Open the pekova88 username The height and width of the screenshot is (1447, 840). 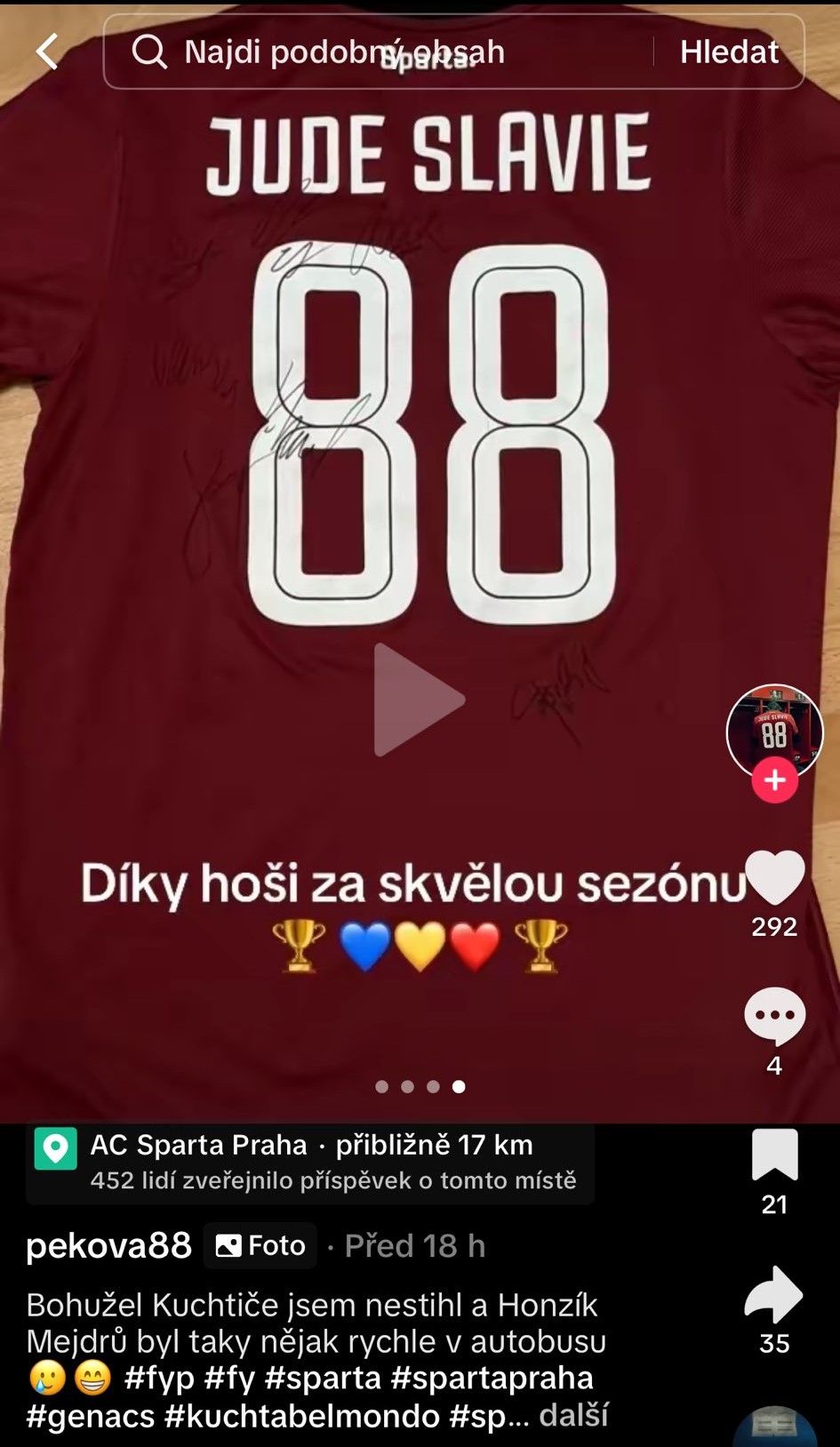click(x=108, y=1245)
